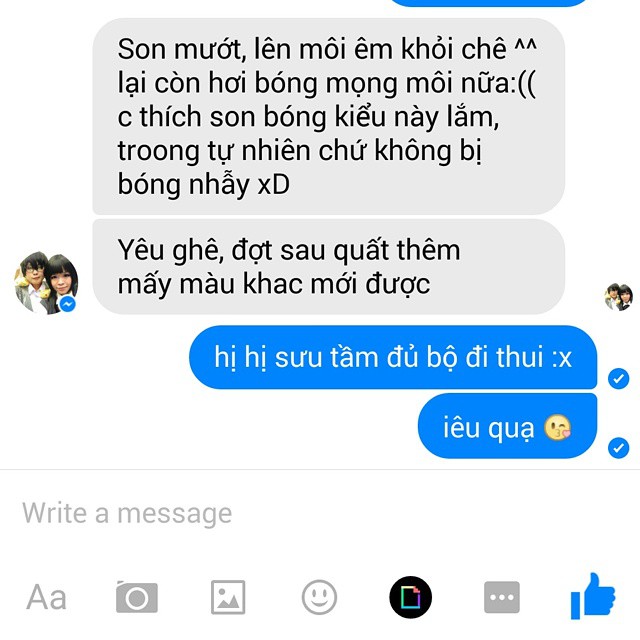Viewport: 640px width, 640px height.
Task: Open the photo gallery picker
Action: coord(228,597)
